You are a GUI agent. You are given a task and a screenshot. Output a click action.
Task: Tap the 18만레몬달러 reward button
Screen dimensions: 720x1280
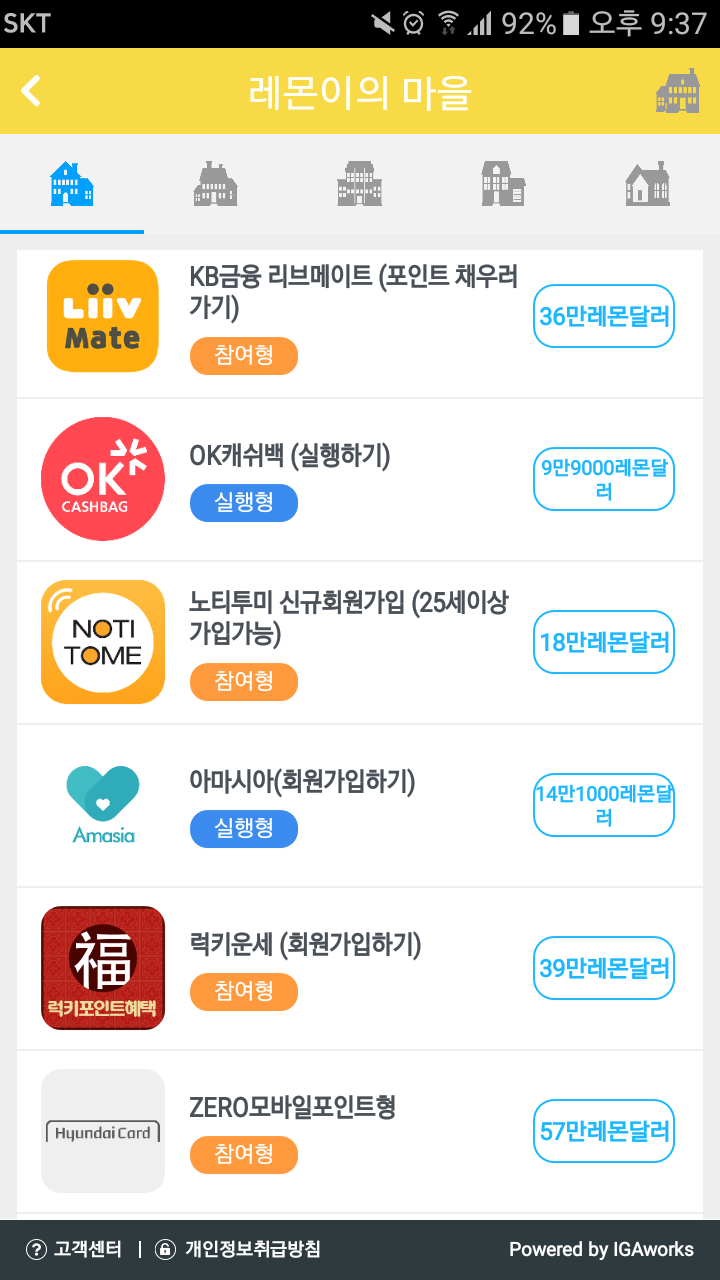(604, 642)
